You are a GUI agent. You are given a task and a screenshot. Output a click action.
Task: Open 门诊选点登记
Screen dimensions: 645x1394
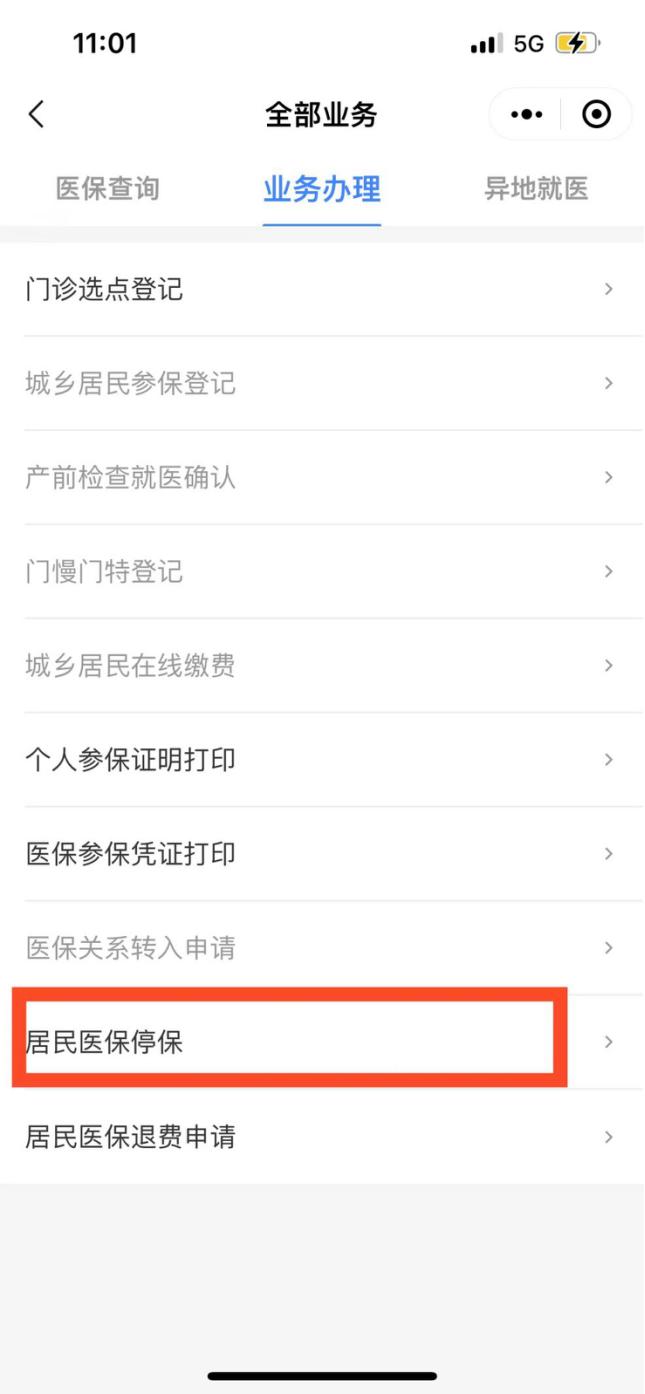(x=322, y=290)
